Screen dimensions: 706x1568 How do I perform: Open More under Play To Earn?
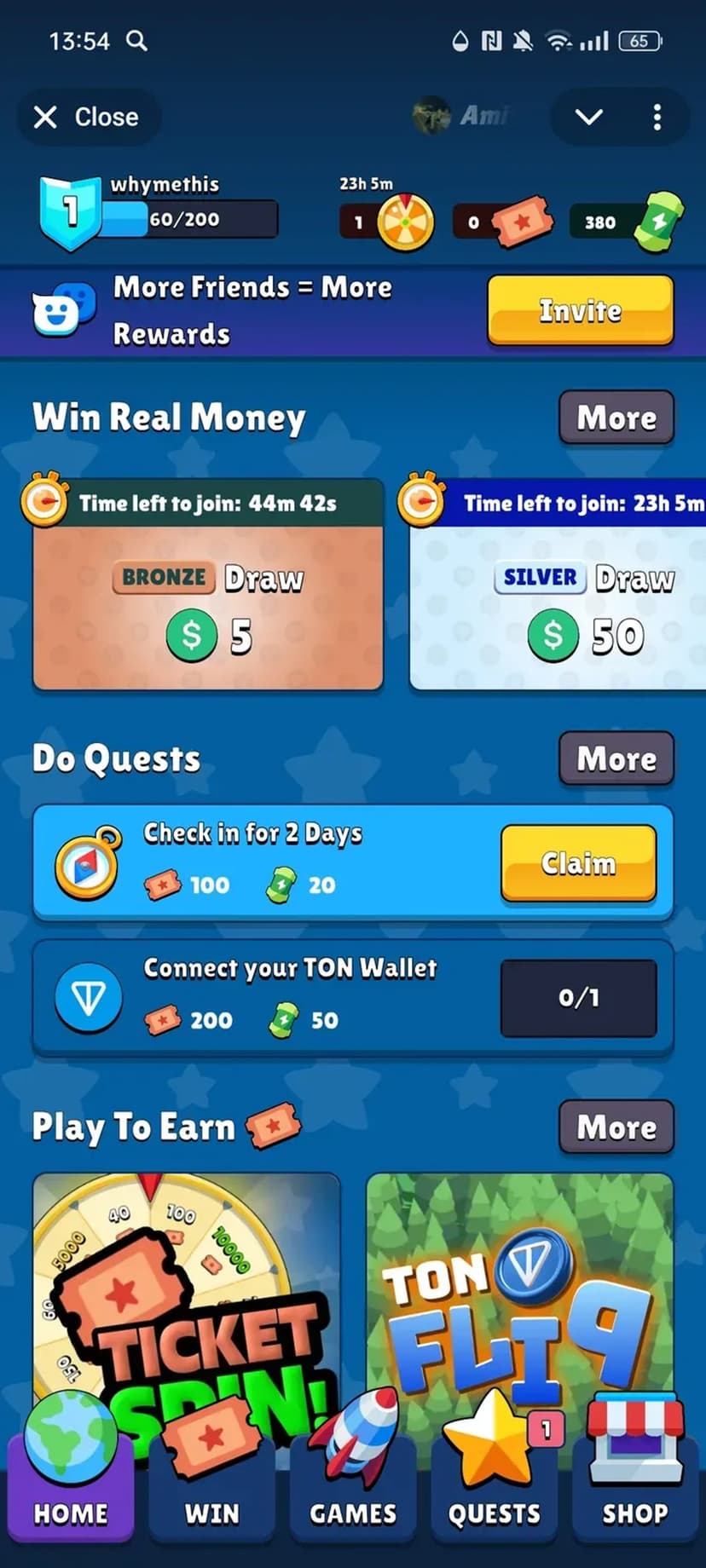click(616, 1127)
